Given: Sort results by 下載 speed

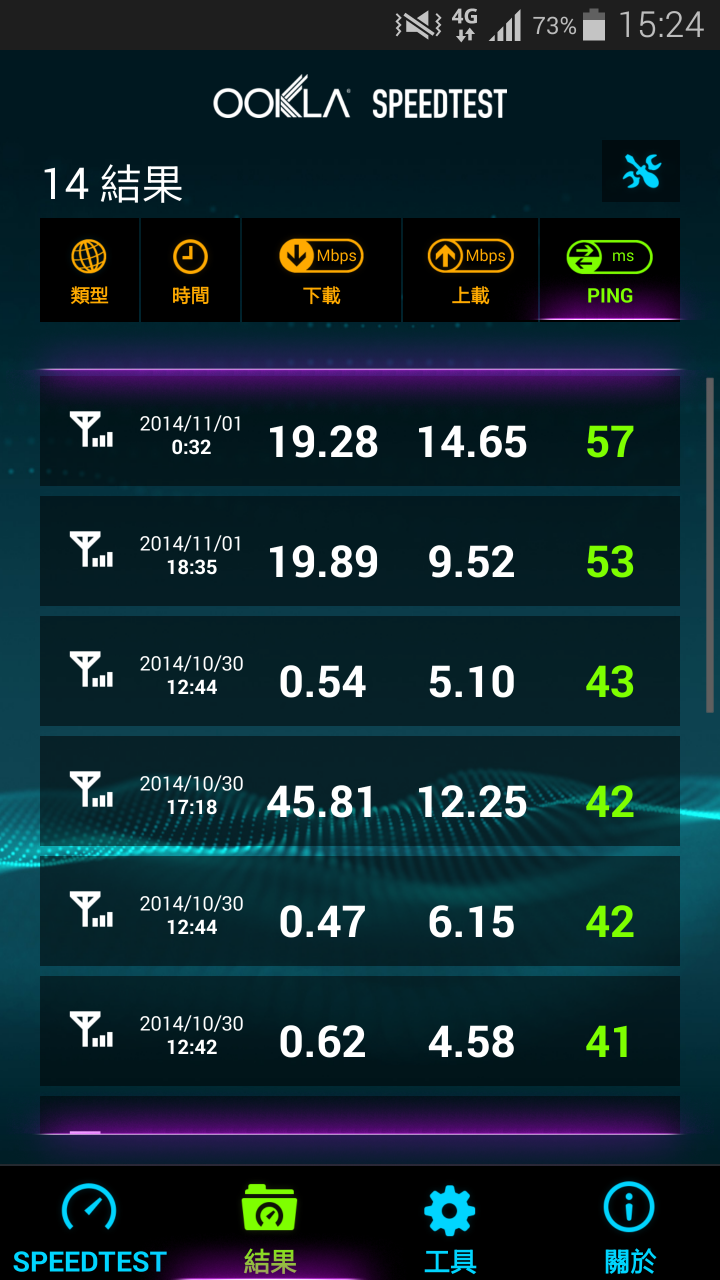Looking at the screenshot, I should [321, 270].
